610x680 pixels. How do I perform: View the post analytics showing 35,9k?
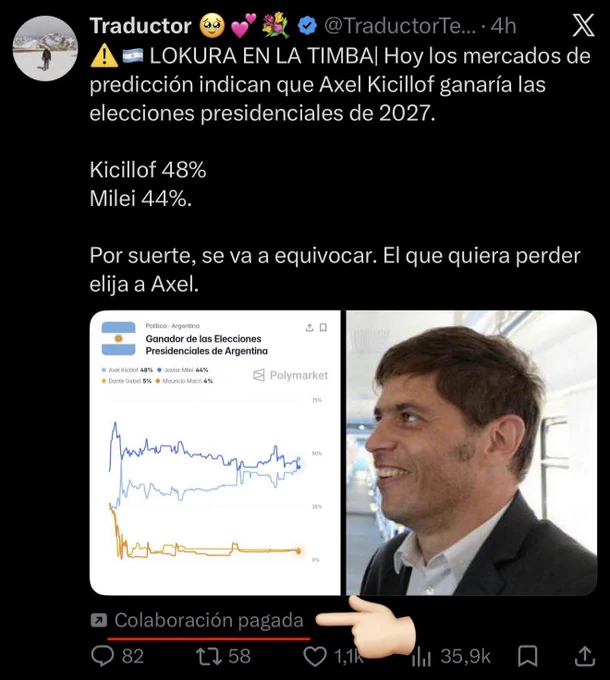coord(451,656)
